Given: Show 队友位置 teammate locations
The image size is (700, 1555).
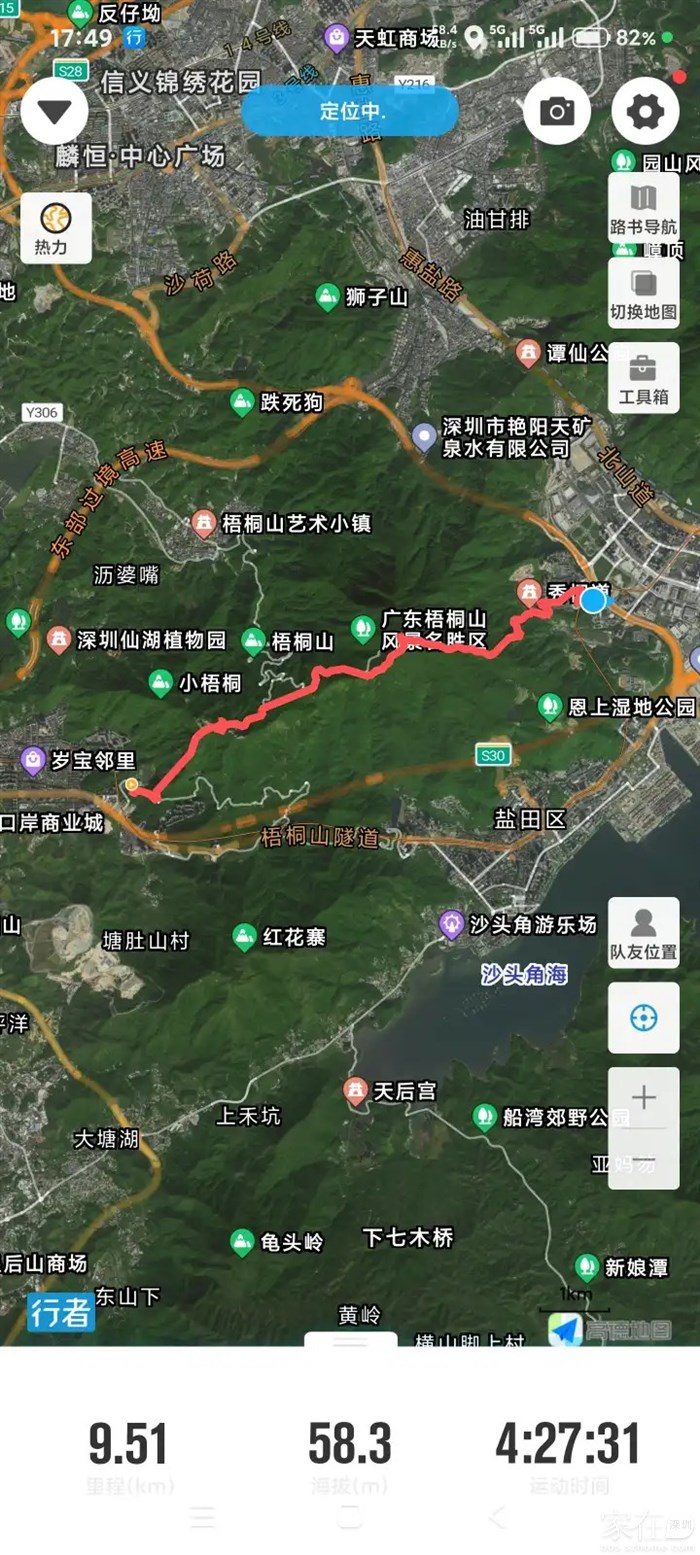Looking at the screenshot, I should click(x=643, y=933).
